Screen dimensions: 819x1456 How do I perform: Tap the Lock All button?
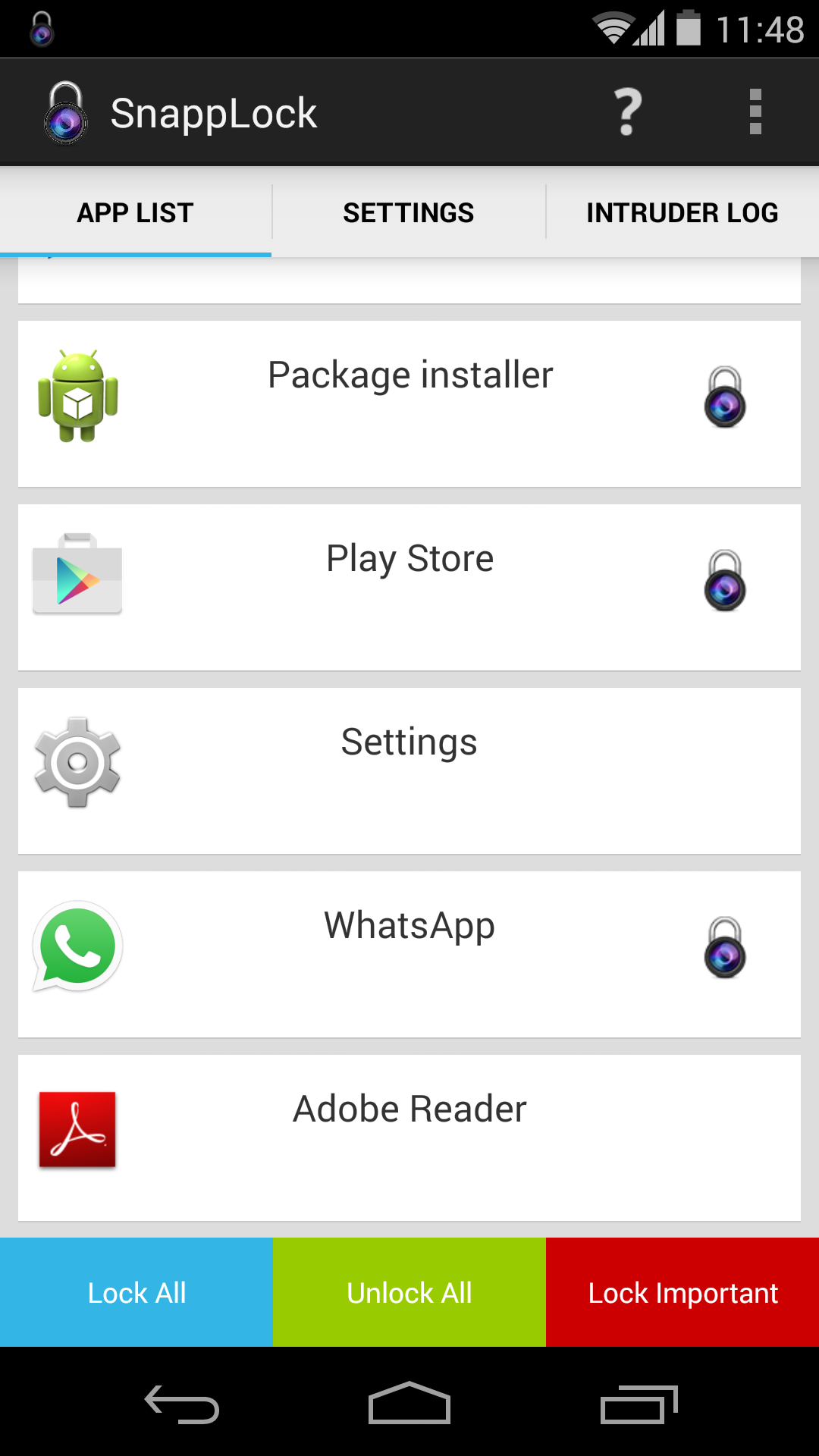[x=136, y=1292]
